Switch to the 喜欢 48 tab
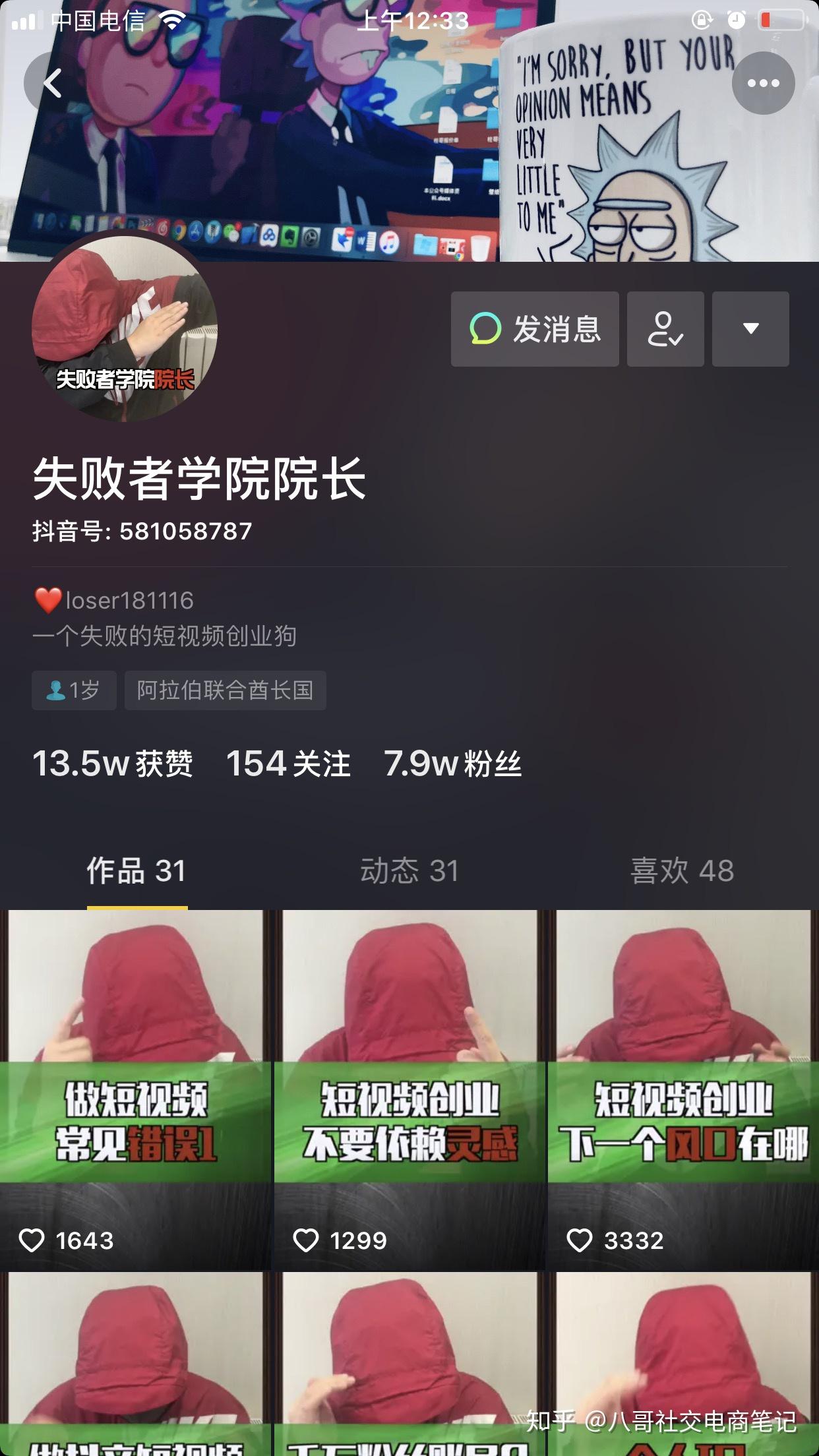This screenshot has height=1456, width=819. [x=681, y=871]
